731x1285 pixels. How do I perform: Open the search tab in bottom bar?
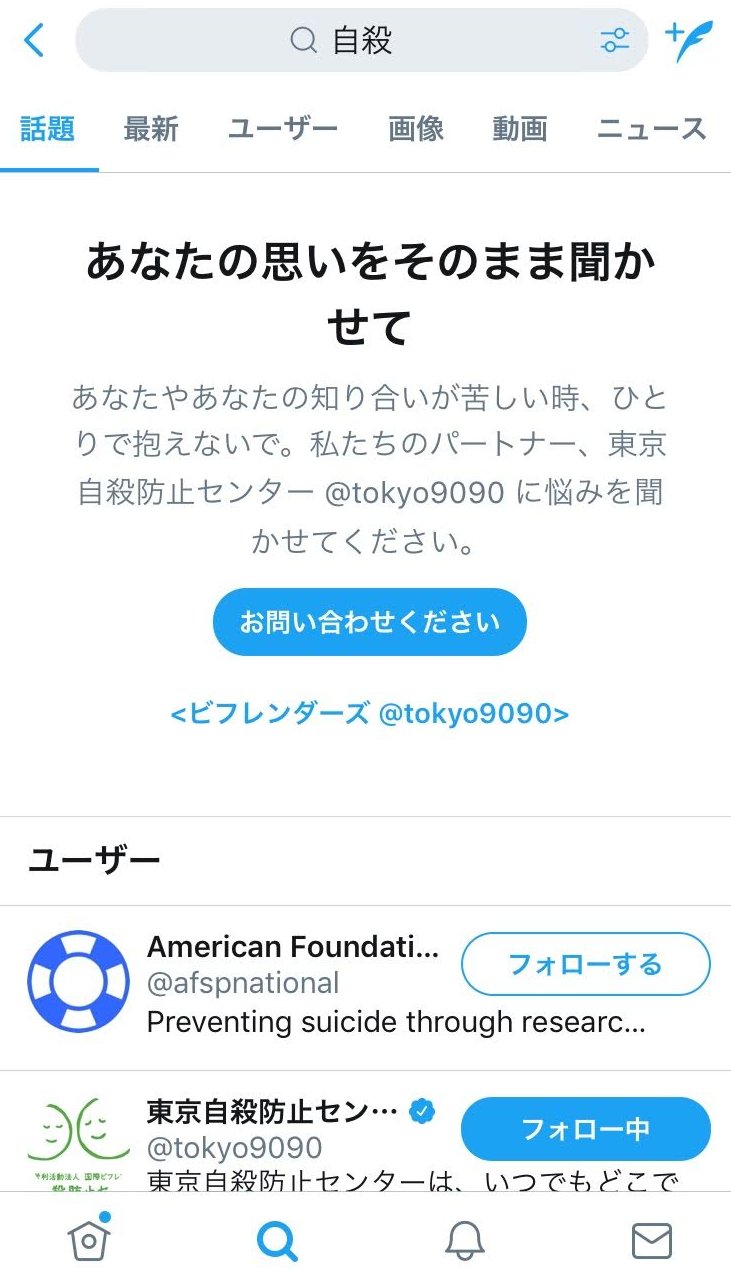click(x=277, y=1241)
